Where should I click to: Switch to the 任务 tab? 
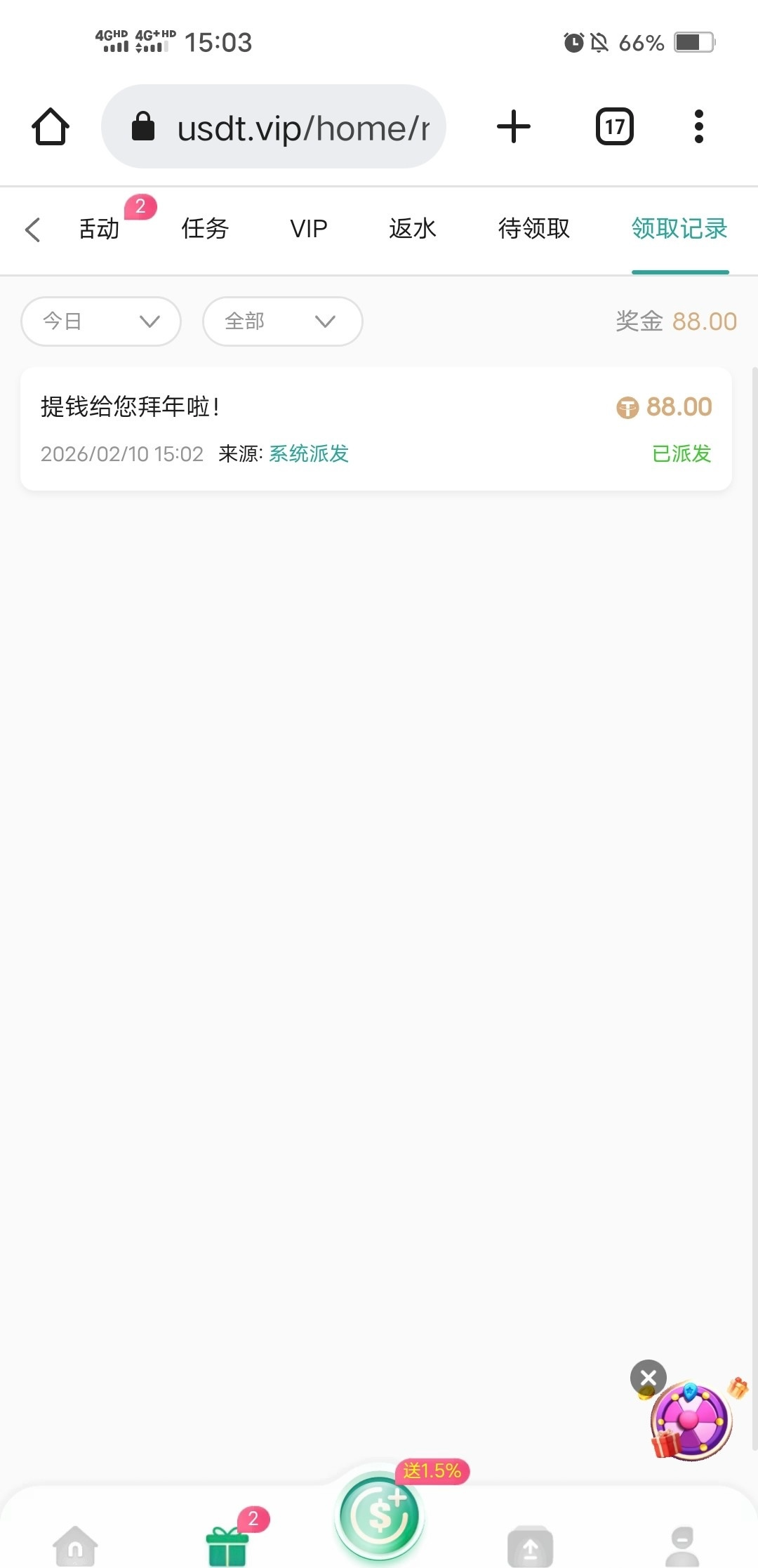(x=205, y=229)
